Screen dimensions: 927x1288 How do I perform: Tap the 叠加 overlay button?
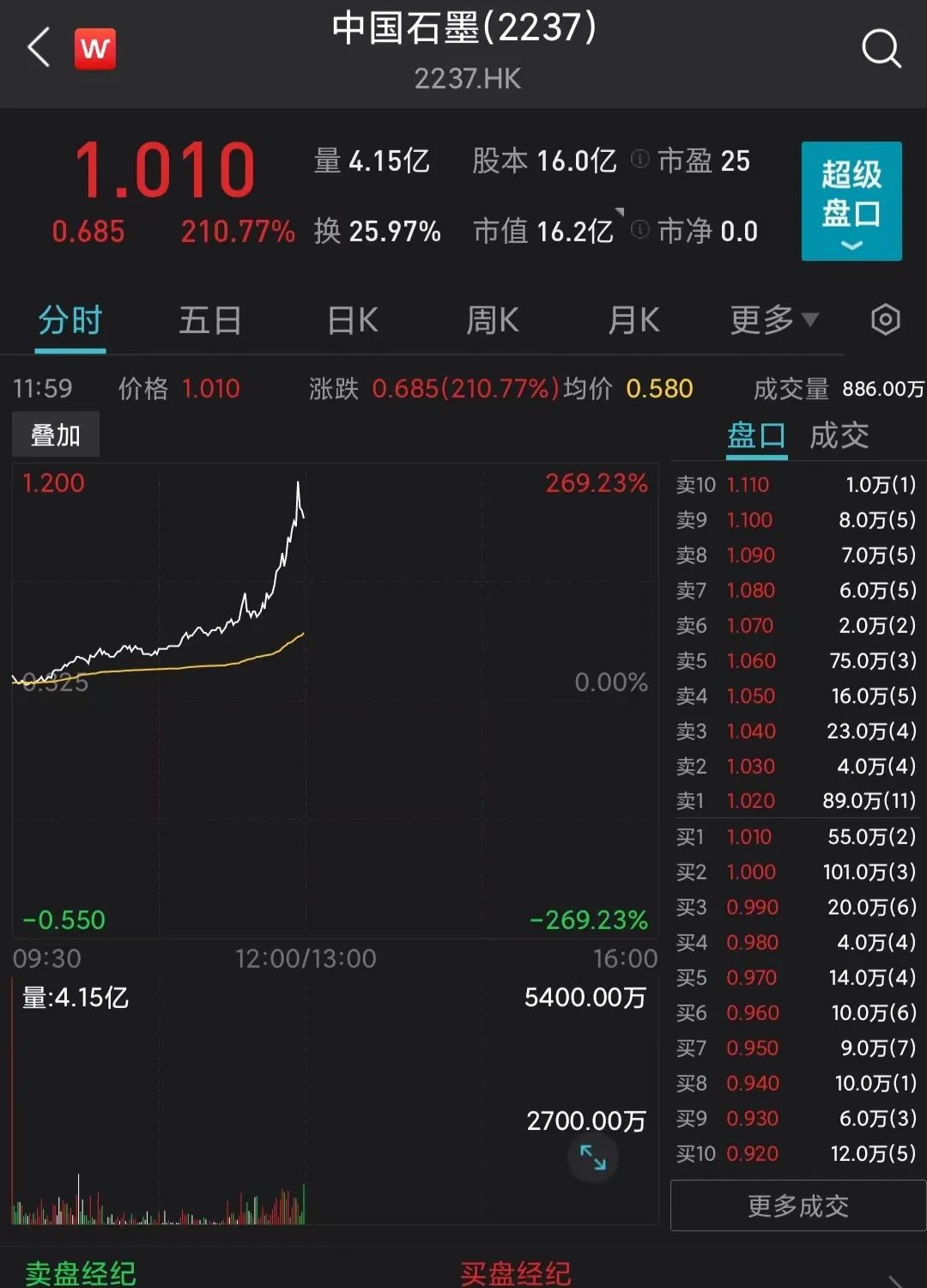[56, 435]
